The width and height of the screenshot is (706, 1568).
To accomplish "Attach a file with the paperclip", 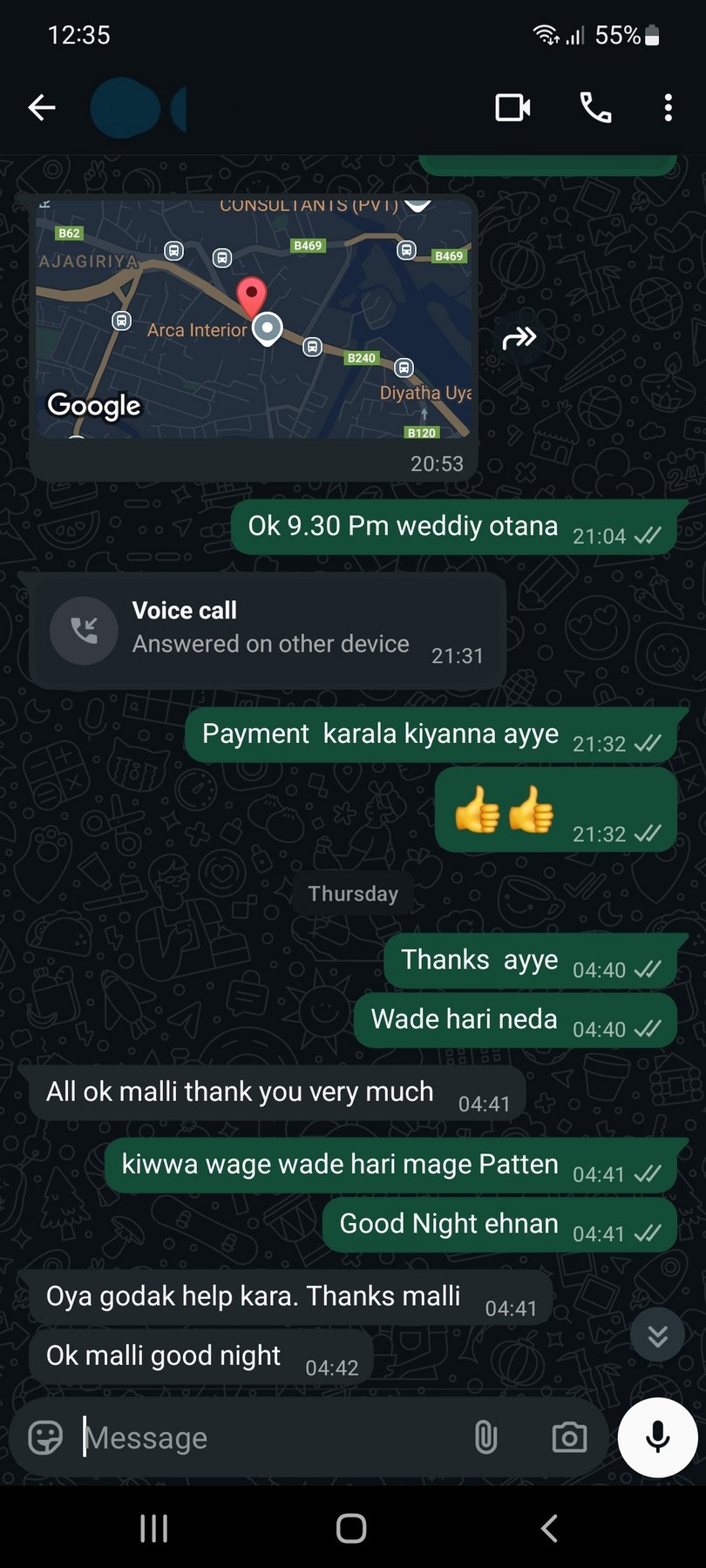I will pos(485,1437).
